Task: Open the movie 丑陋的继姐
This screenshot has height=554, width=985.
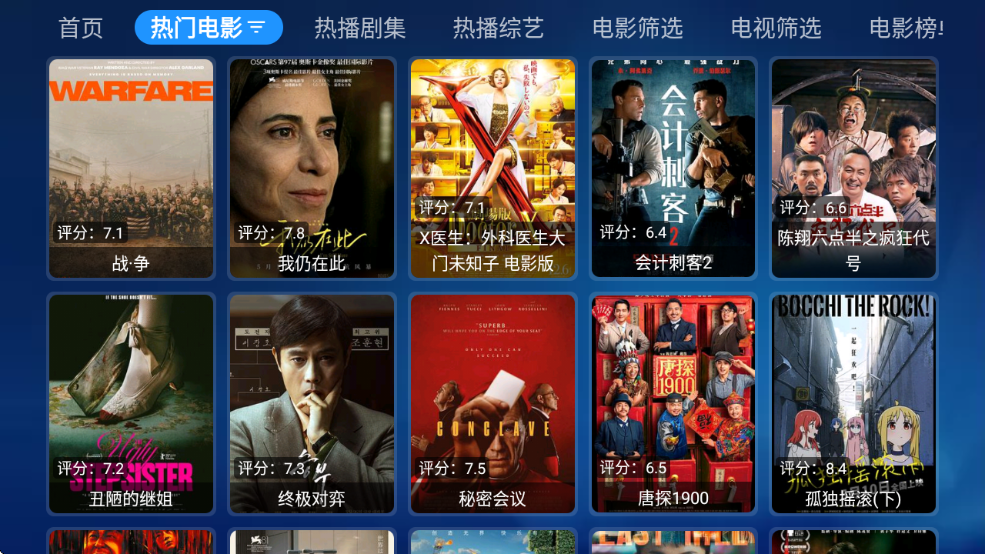Action: (x=131, y=402)
